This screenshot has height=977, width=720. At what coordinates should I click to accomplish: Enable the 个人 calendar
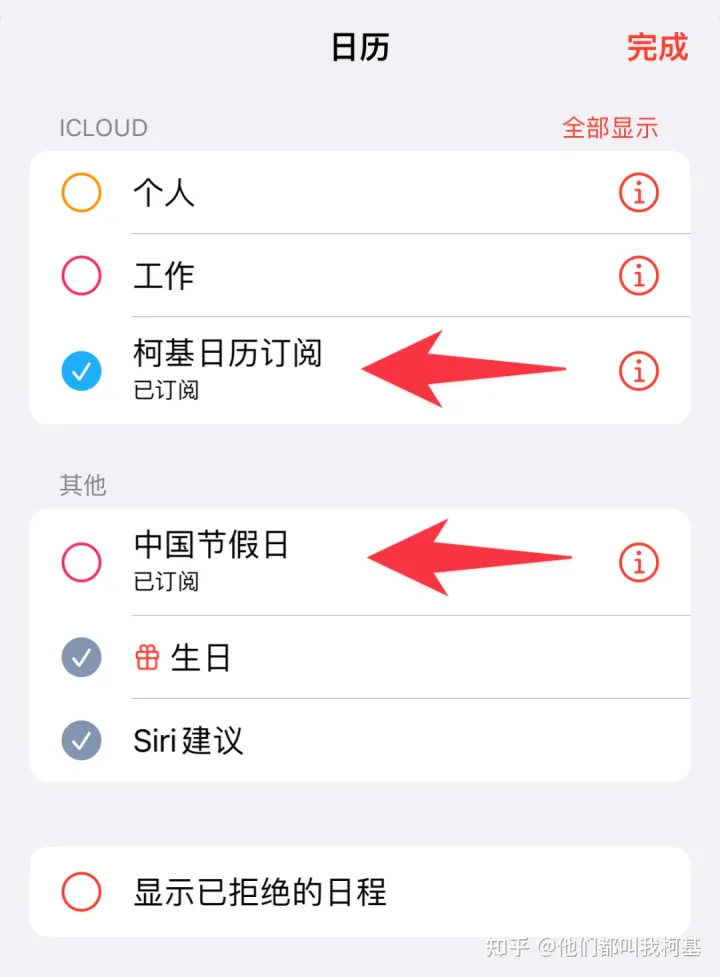point(81,193)
